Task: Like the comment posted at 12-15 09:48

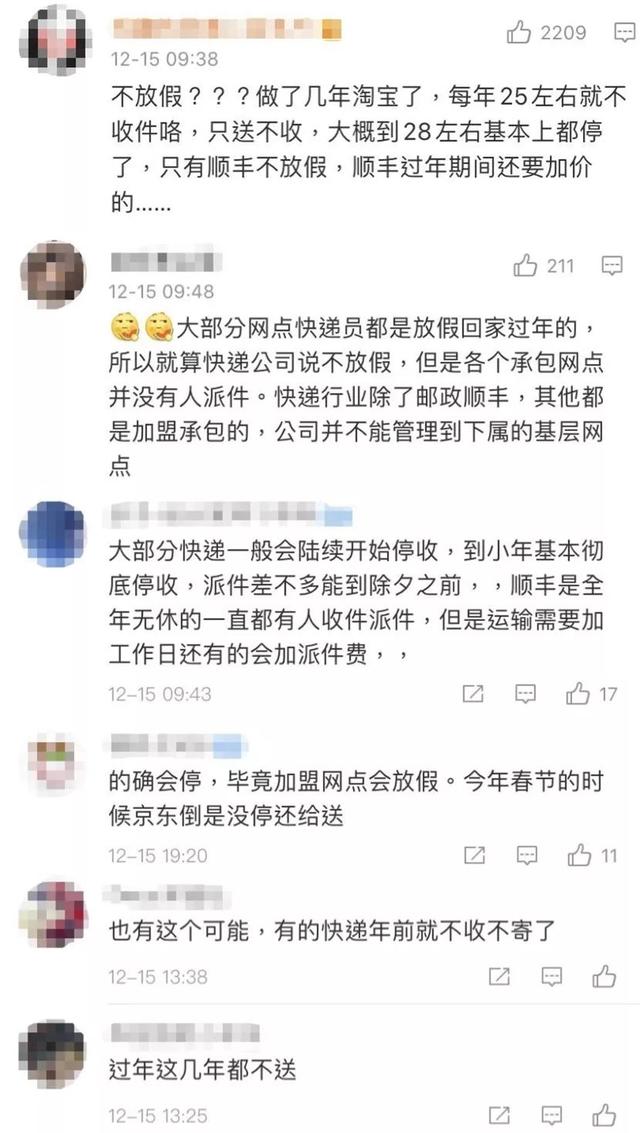Action: pos(526,265)
